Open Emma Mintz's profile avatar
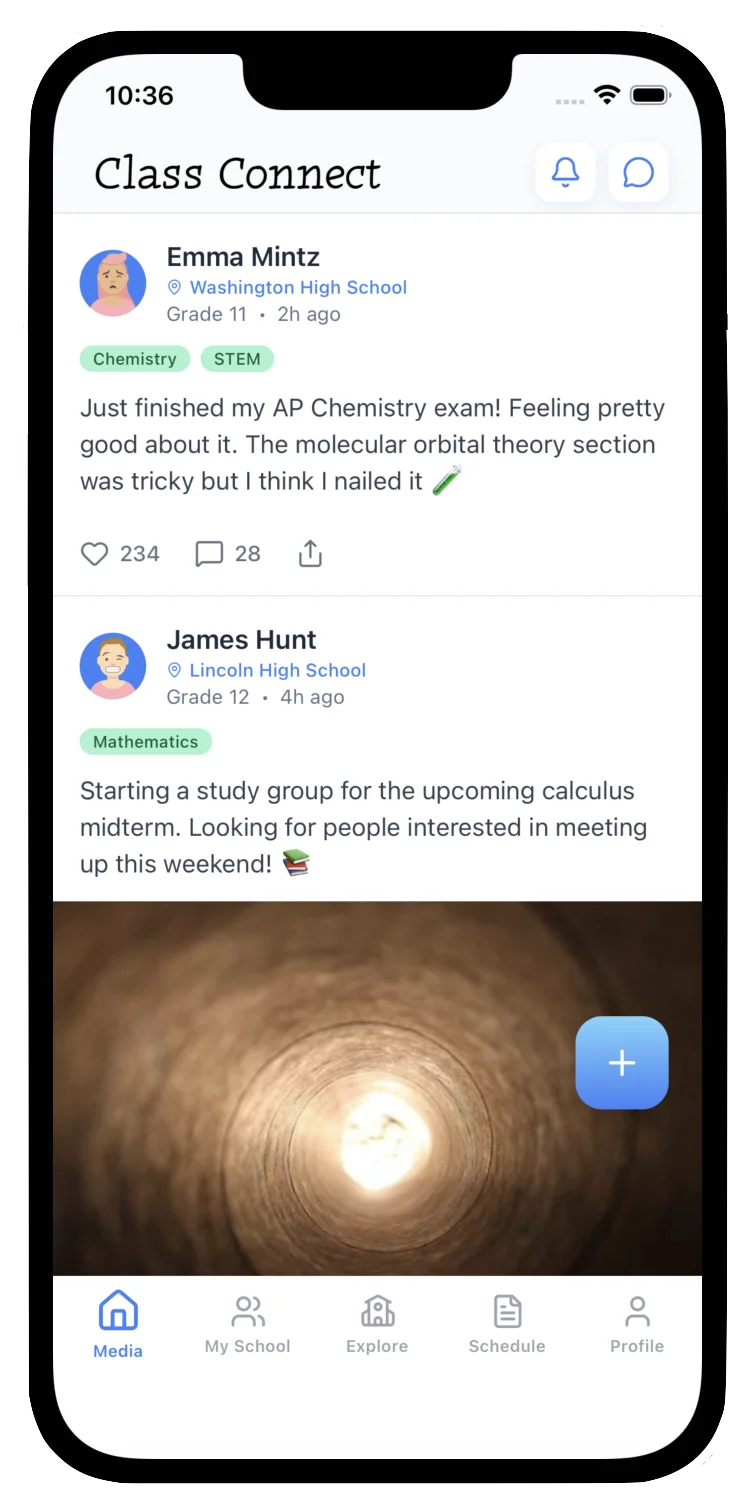 [113, 283]
